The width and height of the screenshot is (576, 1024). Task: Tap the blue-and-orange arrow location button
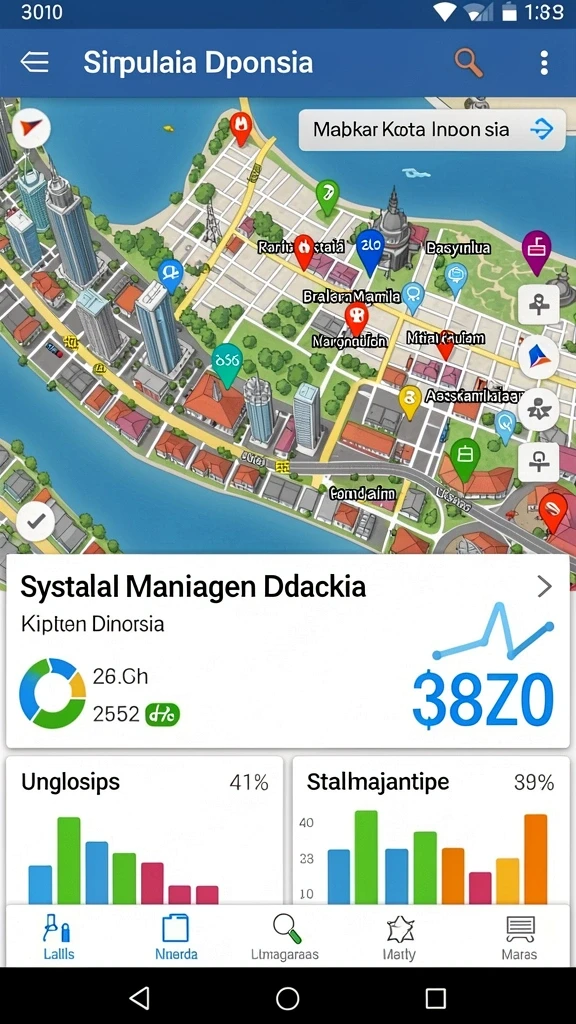pos(538,357)
